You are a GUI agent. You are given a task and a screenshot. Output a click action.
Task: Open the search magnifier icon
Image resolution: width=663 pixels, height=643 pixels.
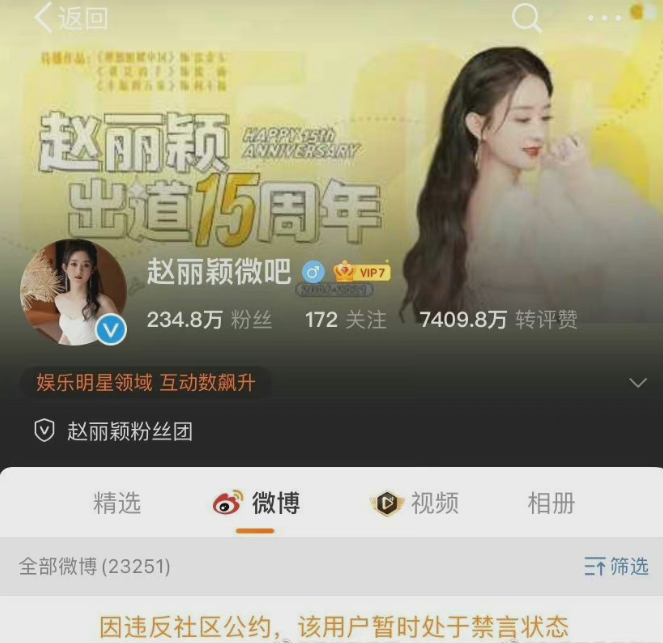click(526, 17)
